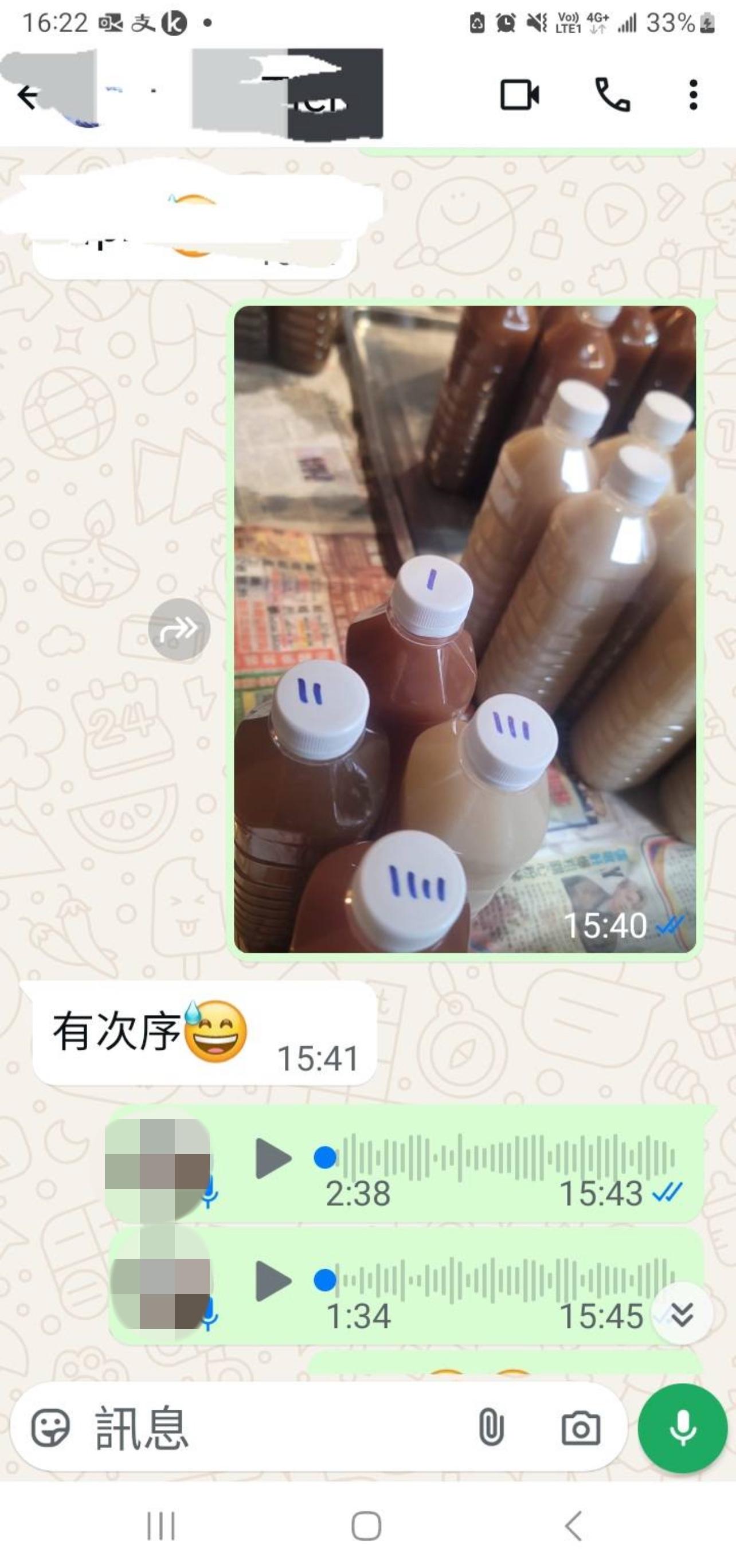
Task: Record a voice message with the microphone
Action: pyautogui.click(x=683, y=1428)
